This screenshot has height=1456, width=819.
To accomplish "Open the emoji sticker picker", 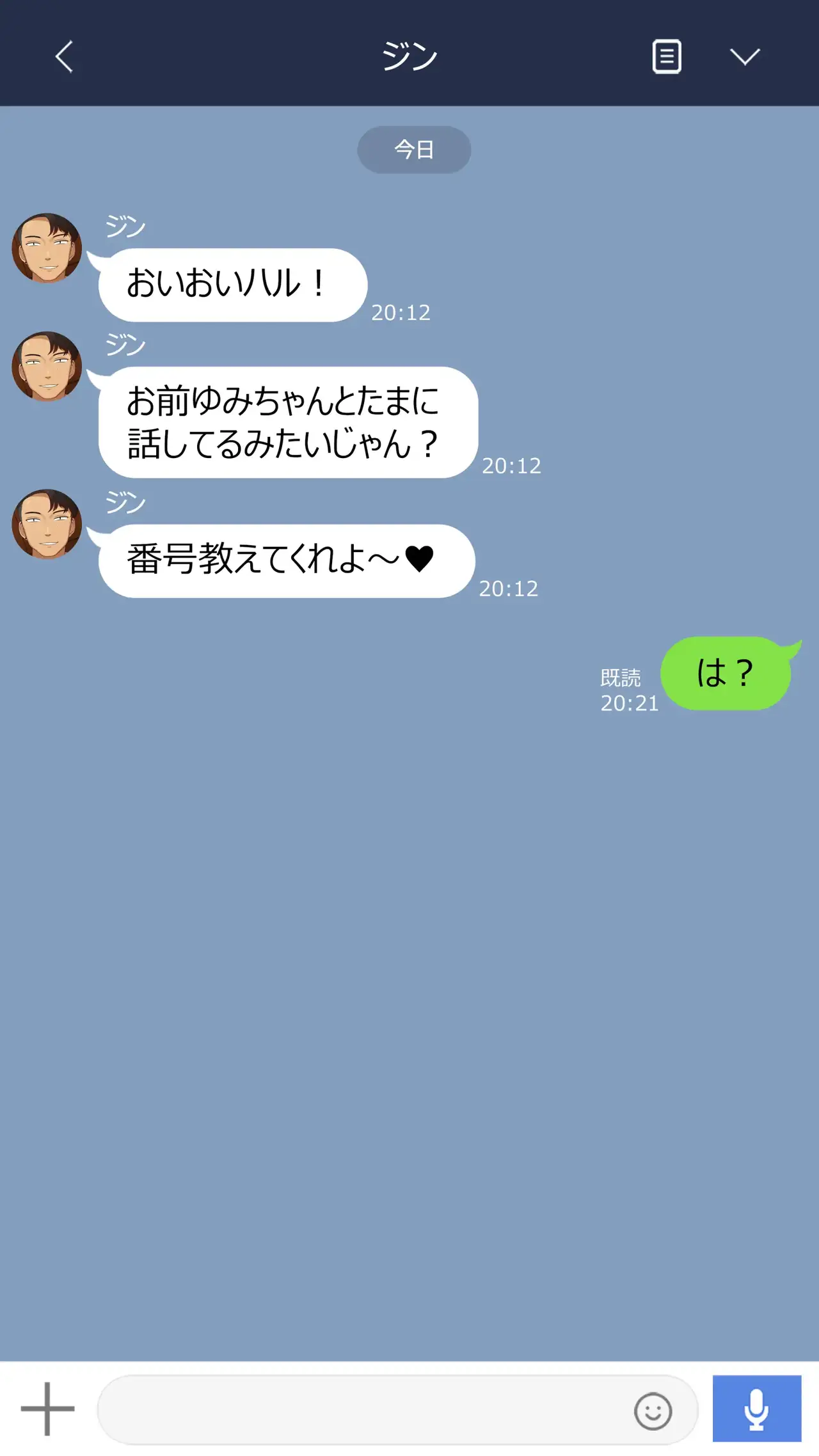I will tap(653, 1411).
